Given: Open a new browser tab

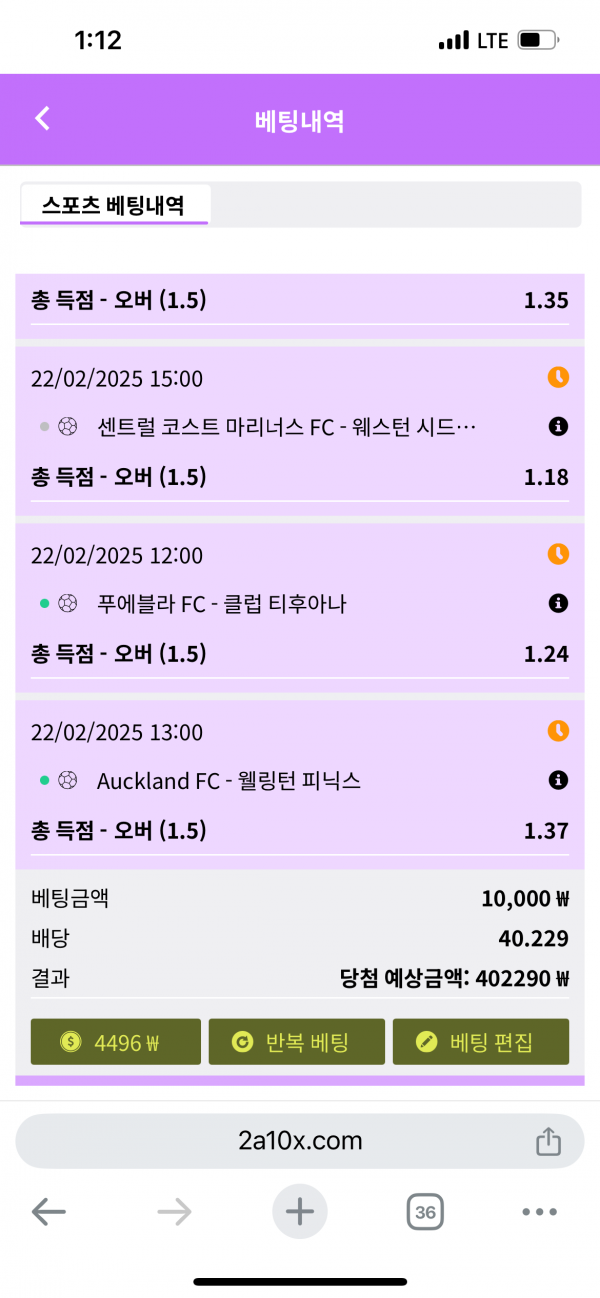Looking at the screenshot, I should 299,1213.
